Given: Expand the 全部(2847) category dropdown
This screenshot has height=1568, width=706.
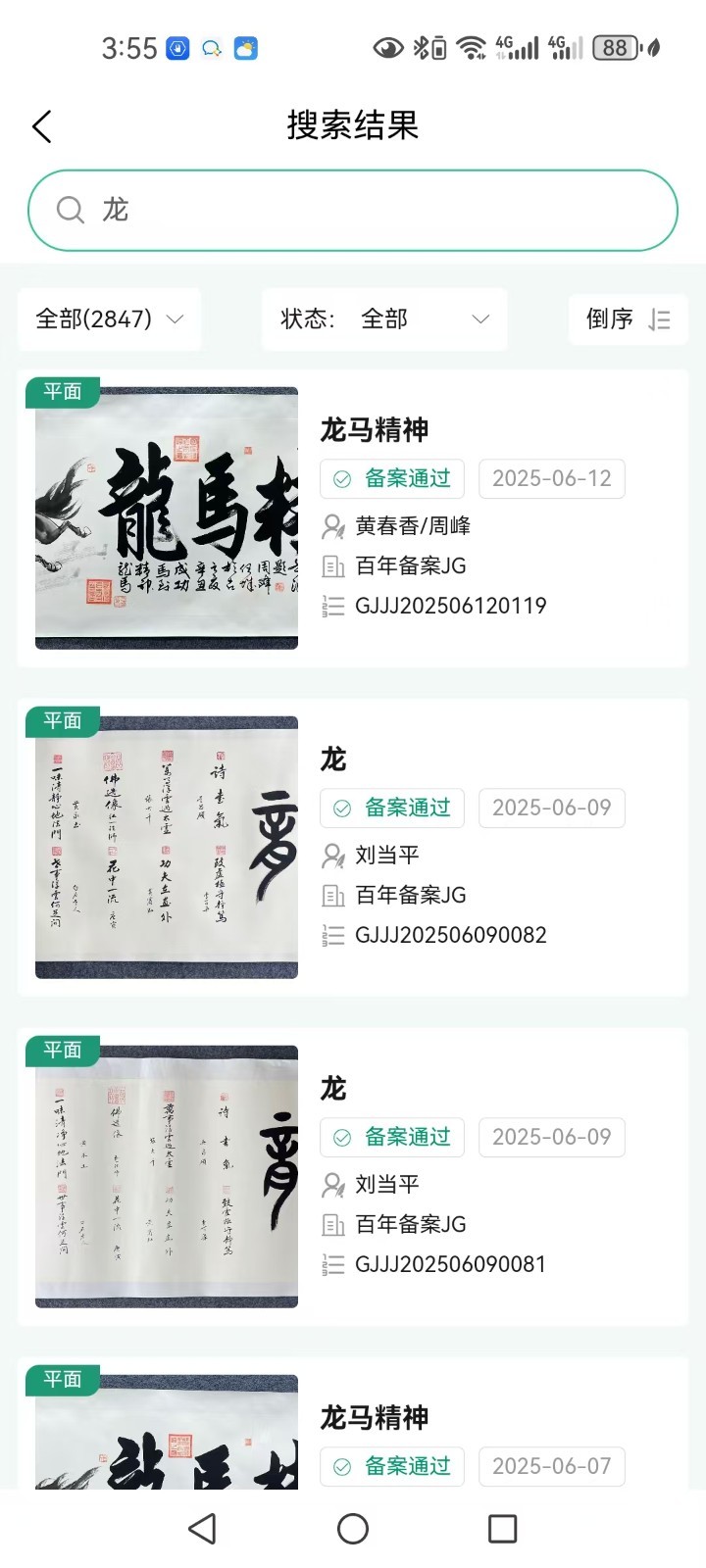Looking at the screenshot, I should pyautogui.click(x=110, y=319).
